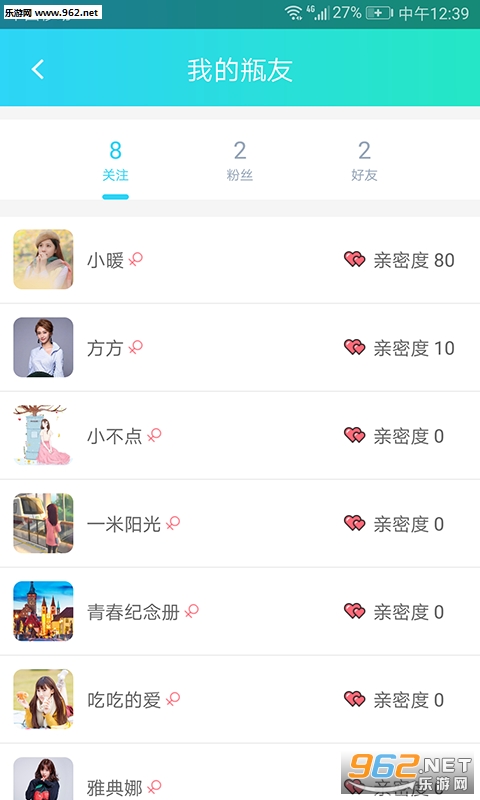Open 方方's profile row
Image resolution: width=480 pixels, height=800 pixels.
240,347
